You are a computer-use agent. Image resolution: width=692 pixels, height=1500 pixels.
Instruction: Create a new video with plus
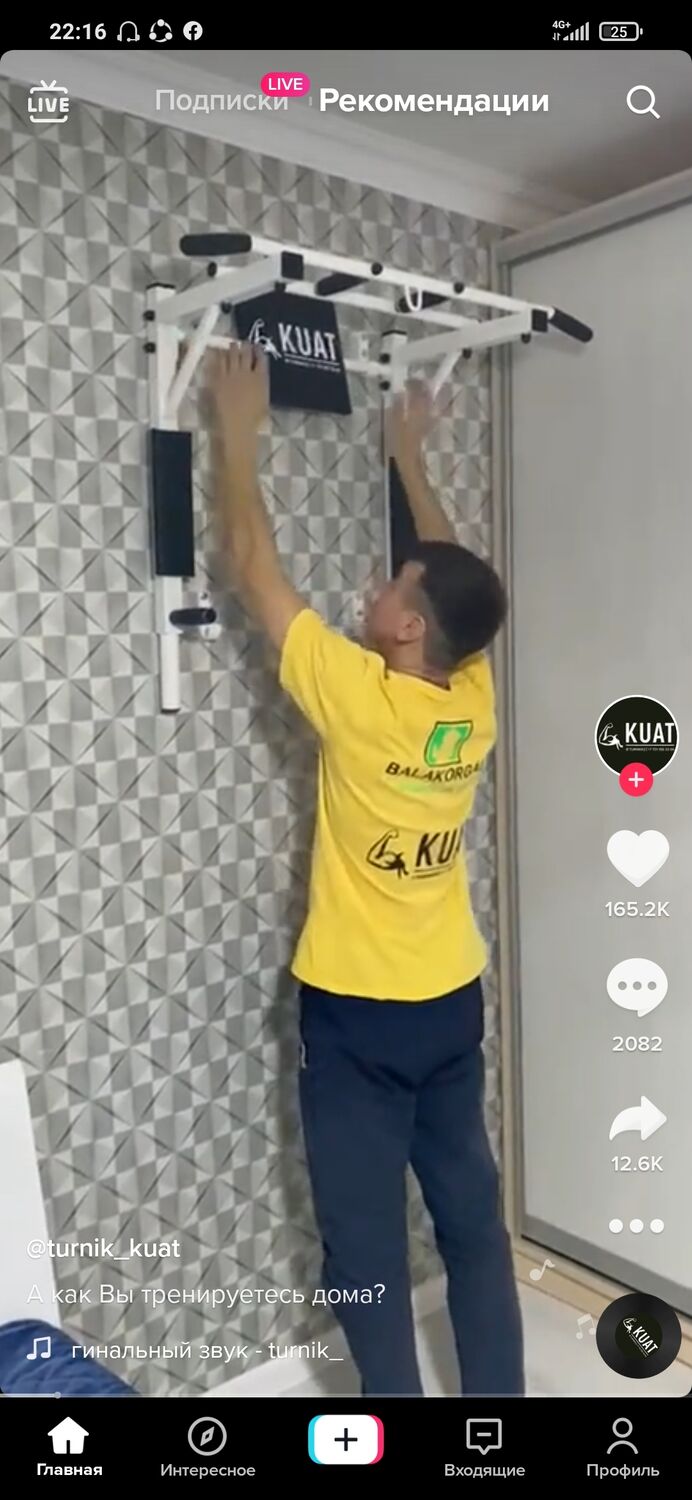coord(346,1440)
